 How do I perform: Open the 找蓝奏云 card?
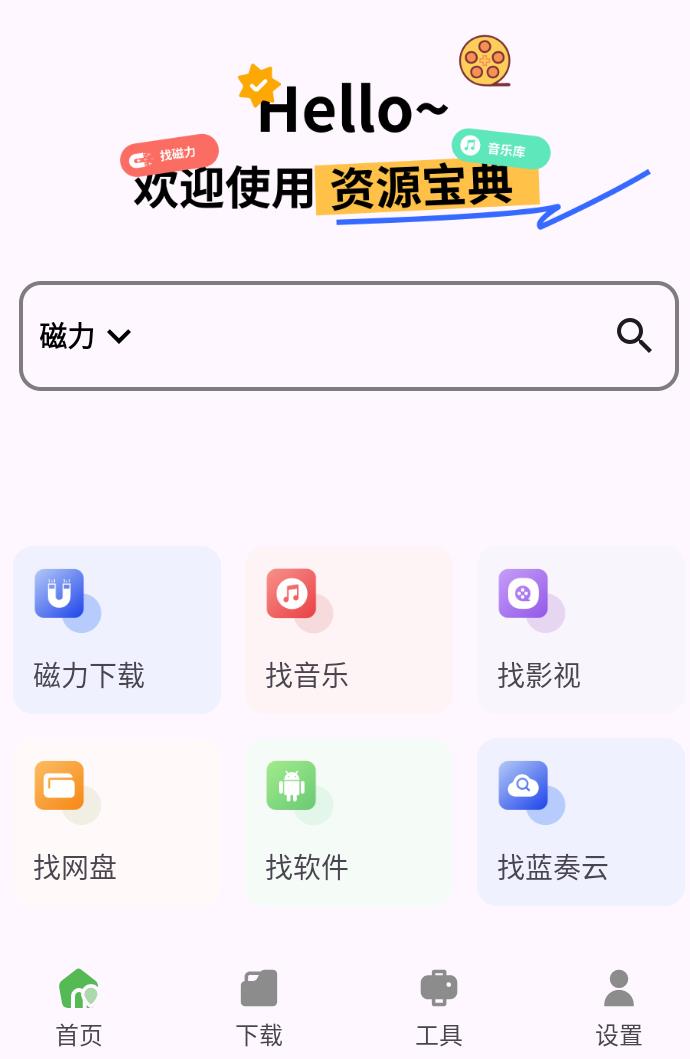click(581, 822)
